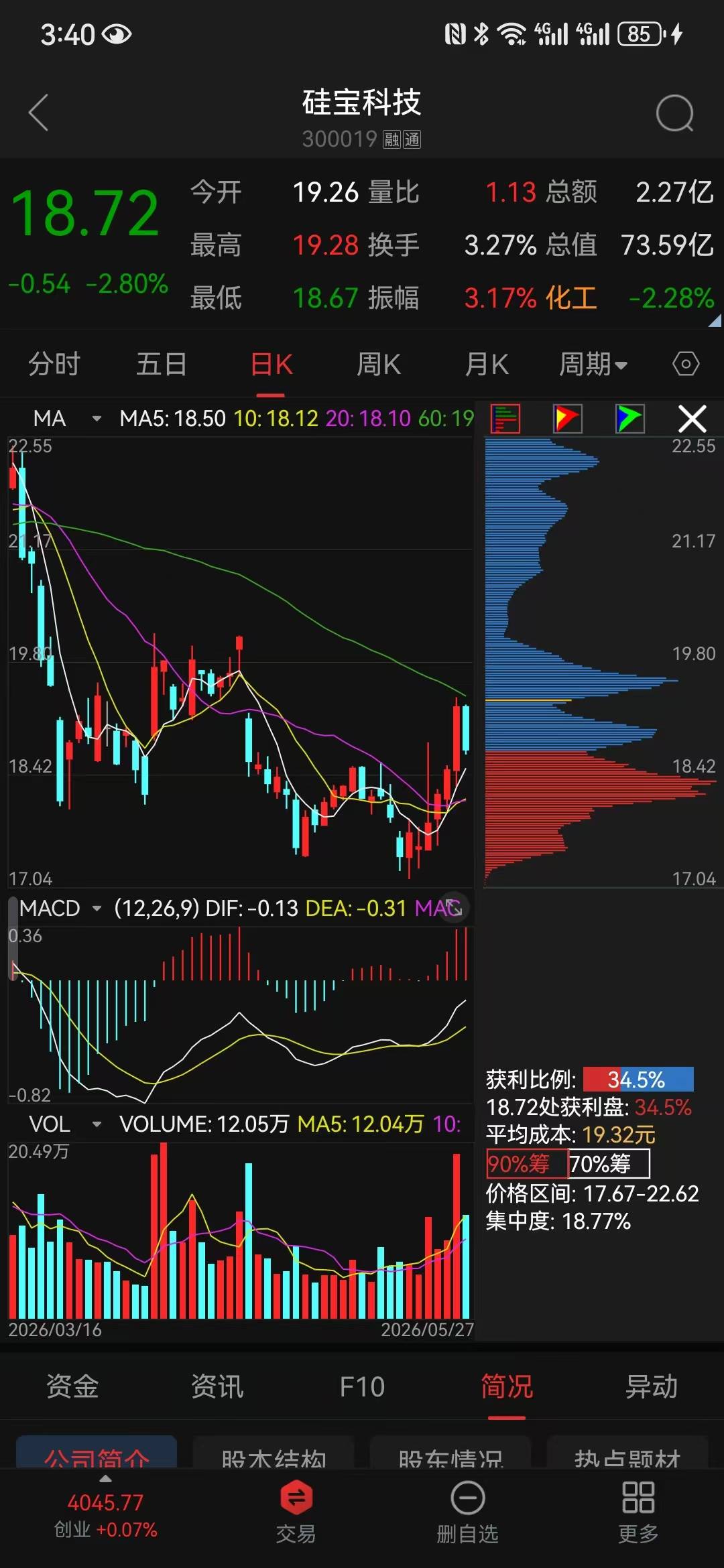Open chart settings hexagon icon

686,365
